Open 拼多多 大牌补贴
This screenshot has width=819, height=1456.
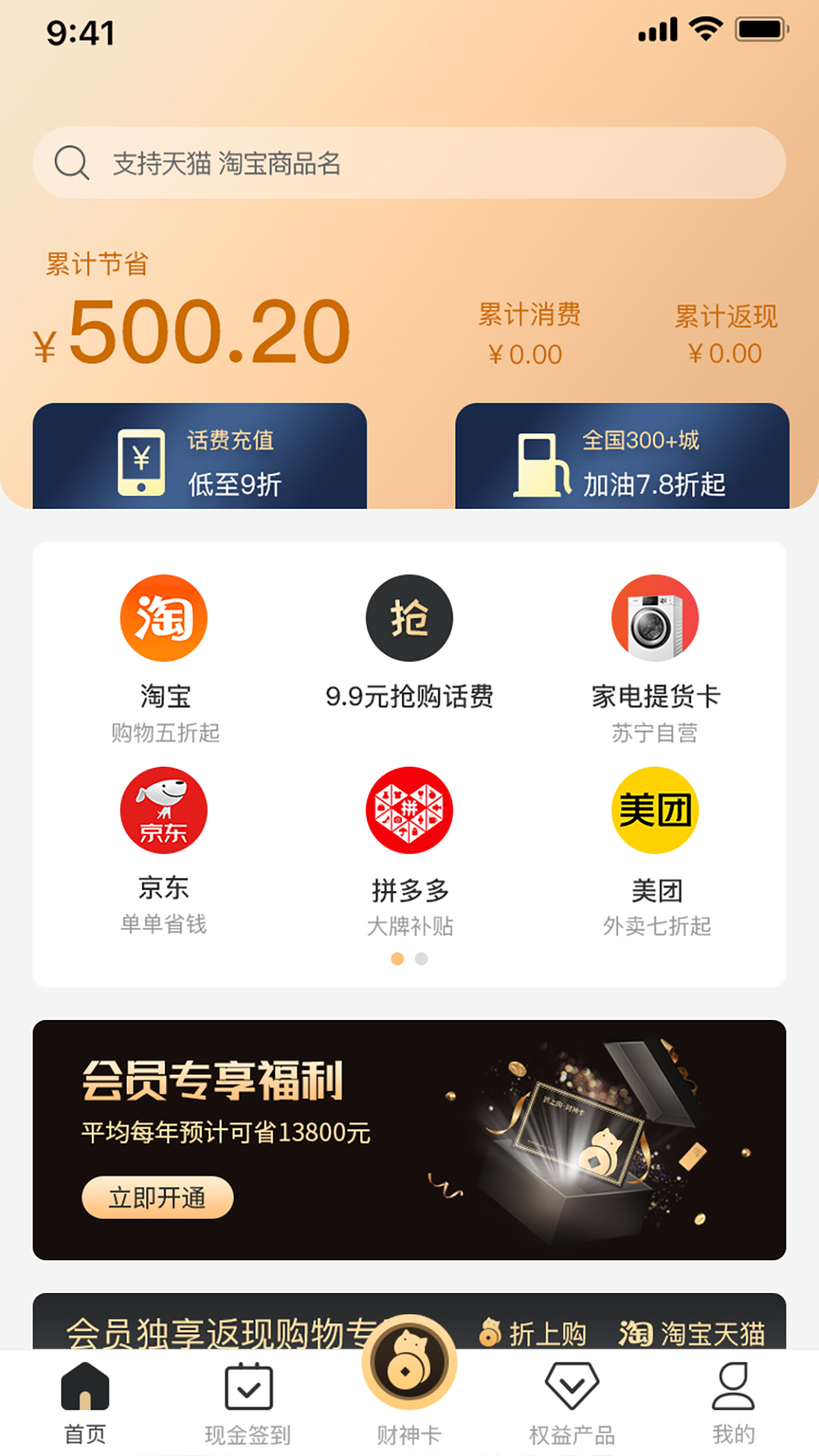pos(409,851)
